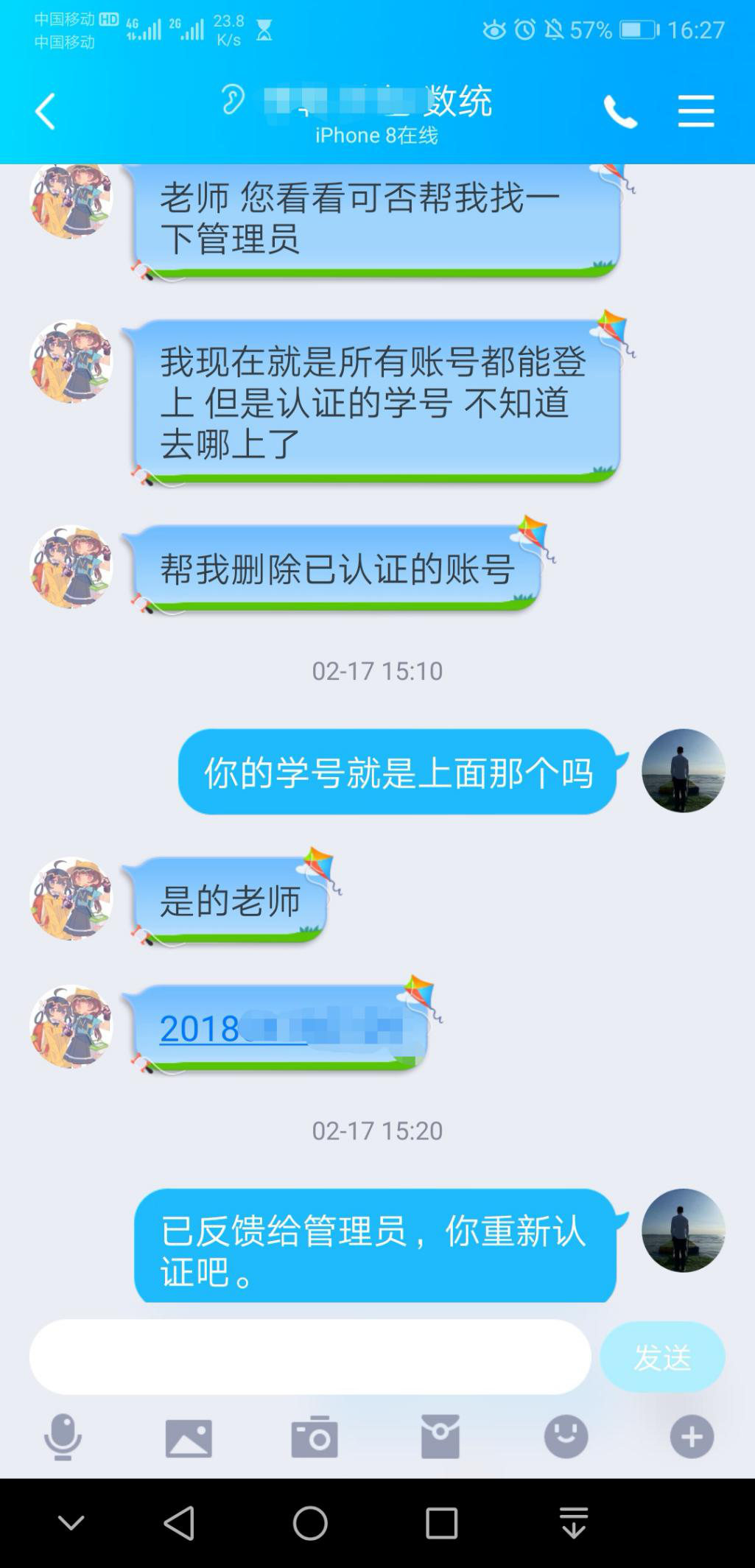This screenshot has height=1568, width=755.
Task: Open the emoji panel
Action: click(566, 1436)
